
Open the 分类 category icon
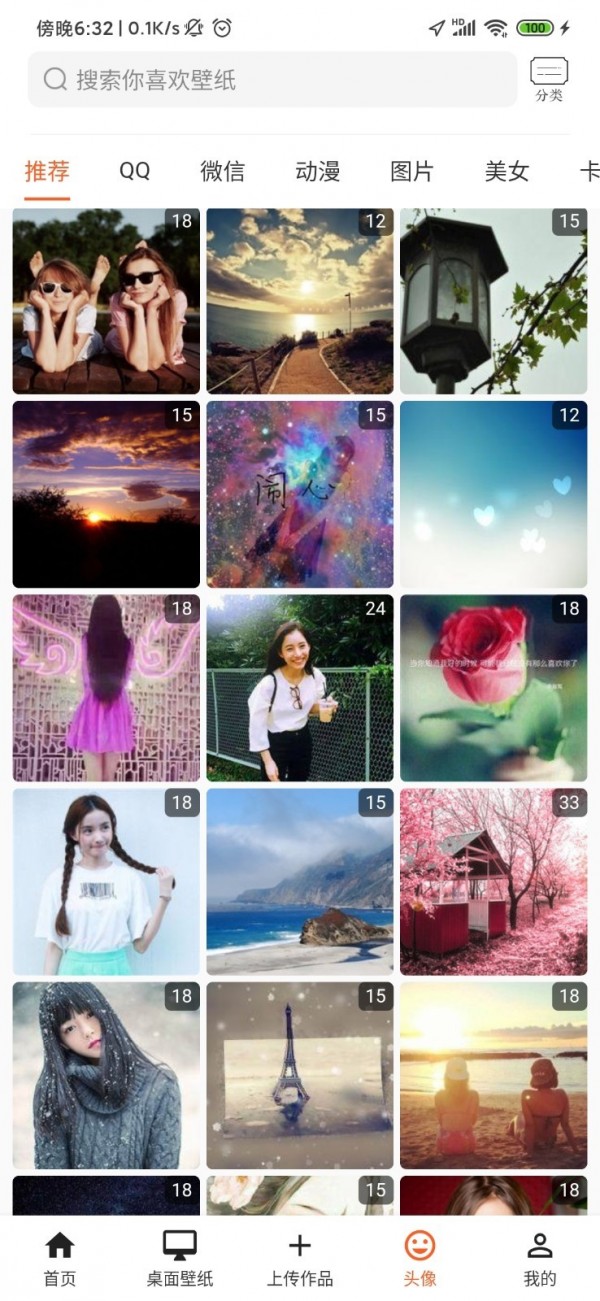pos(549,80)
